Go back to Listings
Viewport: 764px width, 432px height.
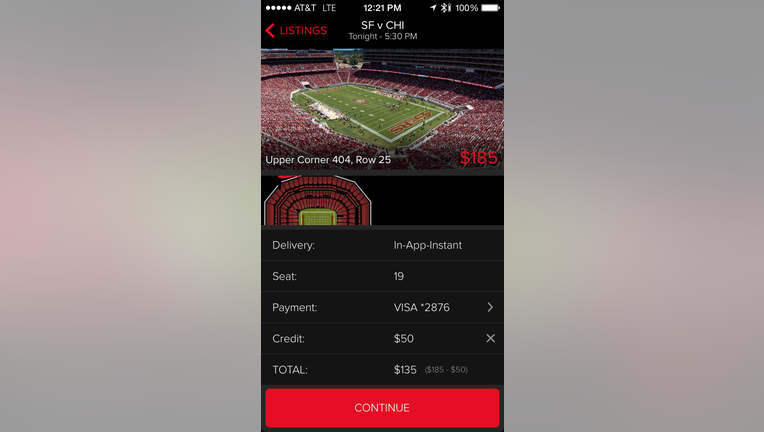pos(296,30)
